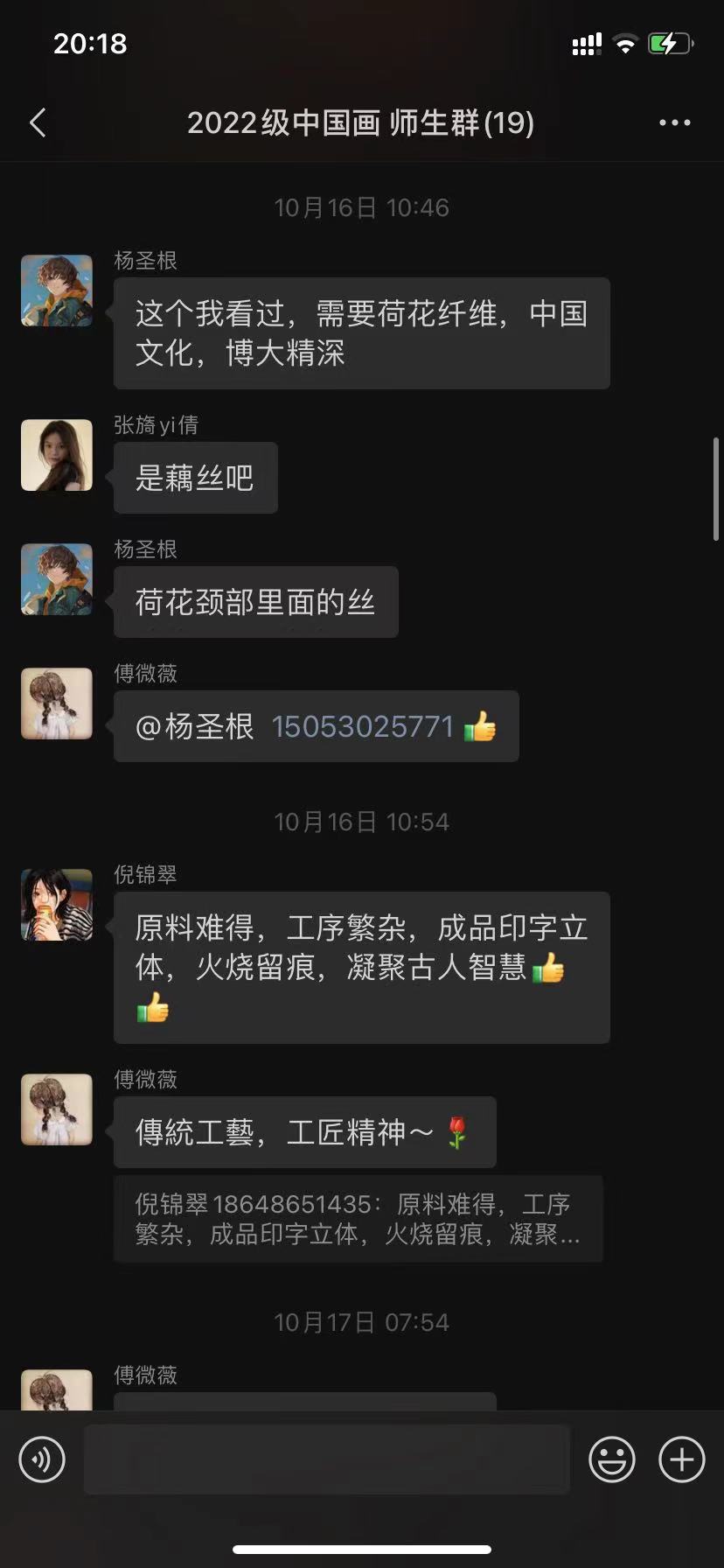Open 张旖yi倩's profile avatar
Viewport: 724px width, 1568px height.
point(57,455)
